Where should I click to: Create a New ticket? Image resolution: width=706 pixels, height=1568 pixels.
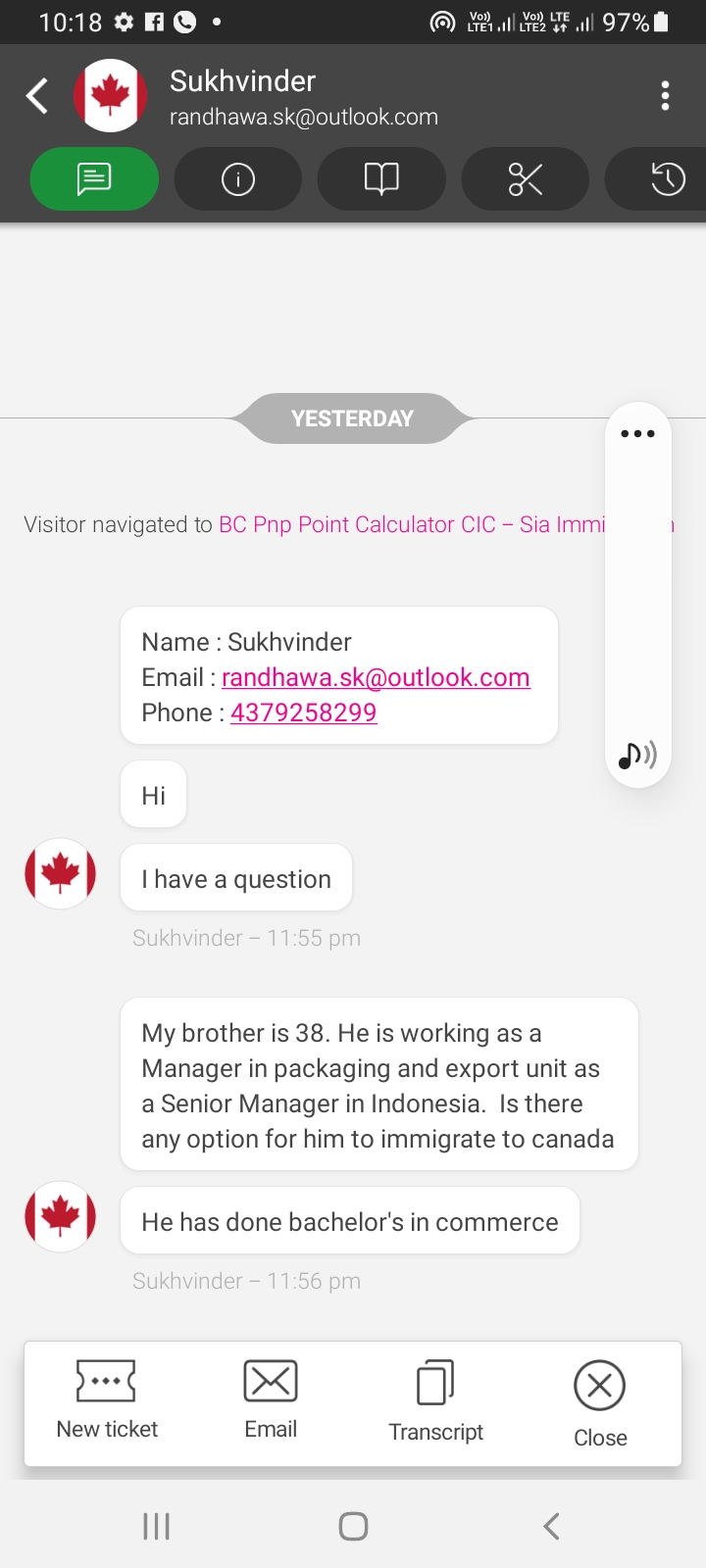click(107, 1401)
